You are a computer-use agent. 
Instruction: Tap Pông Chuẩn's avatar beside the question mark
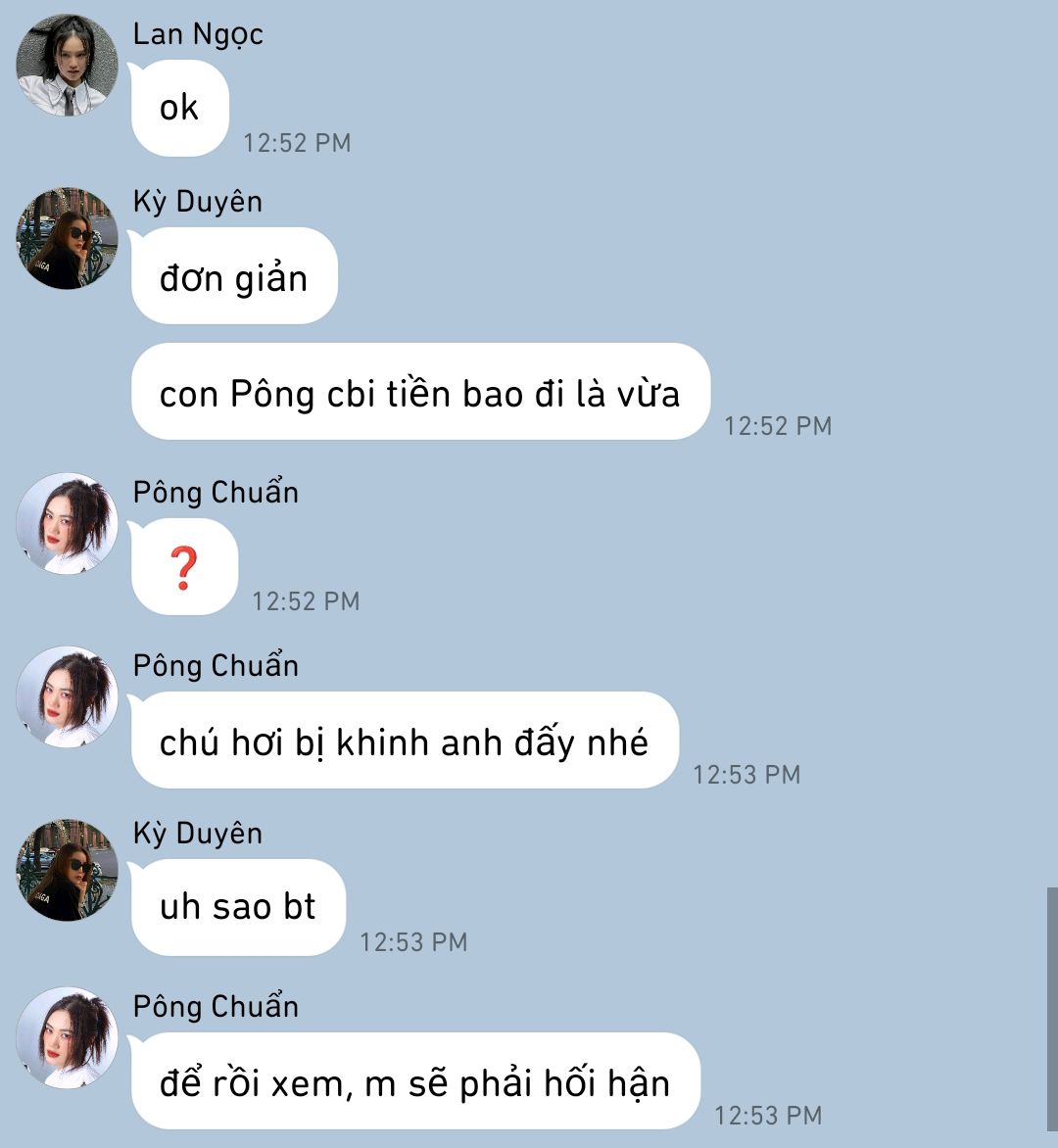point(67,523)
